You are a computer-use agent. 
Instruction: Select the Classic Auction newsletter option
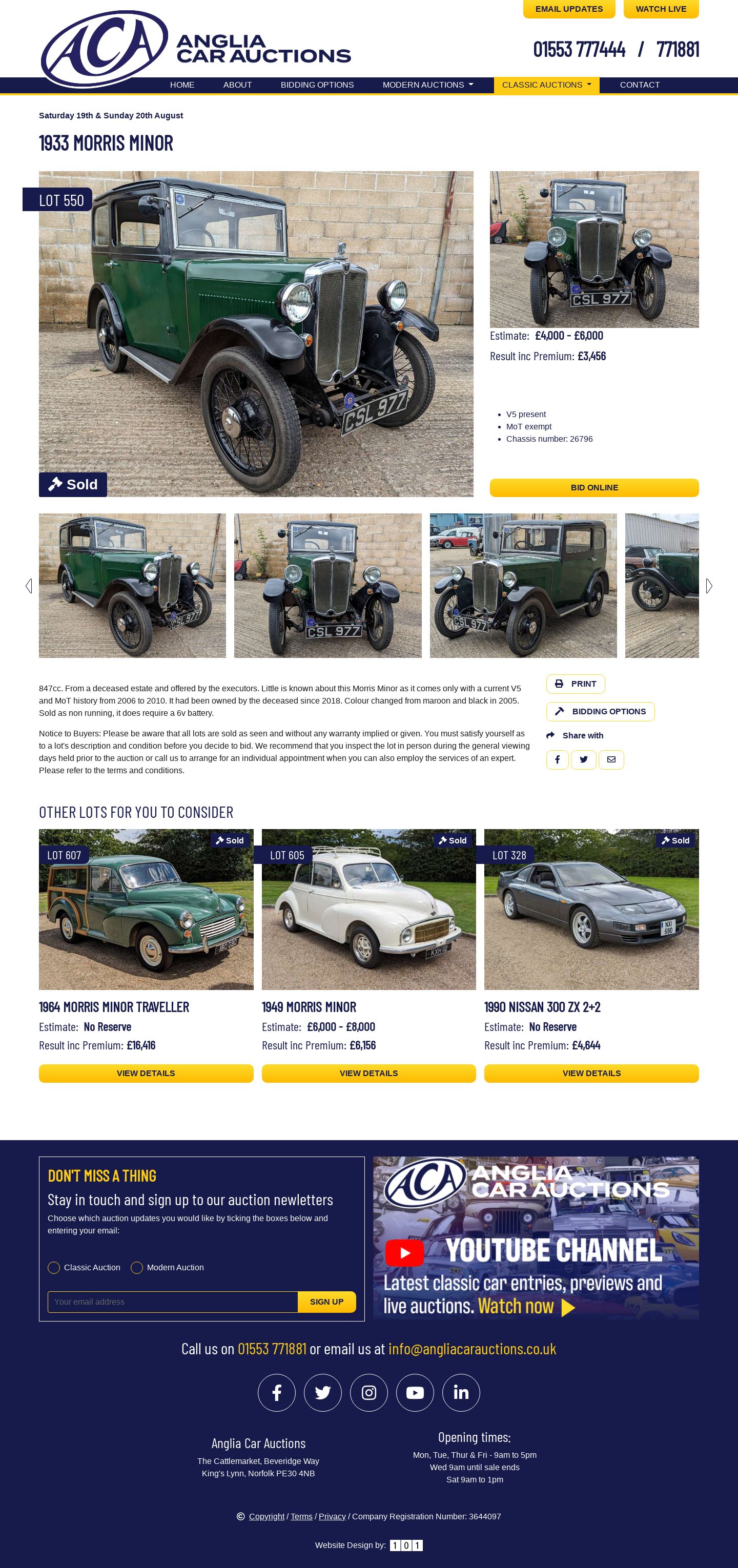coord(54,1267)
